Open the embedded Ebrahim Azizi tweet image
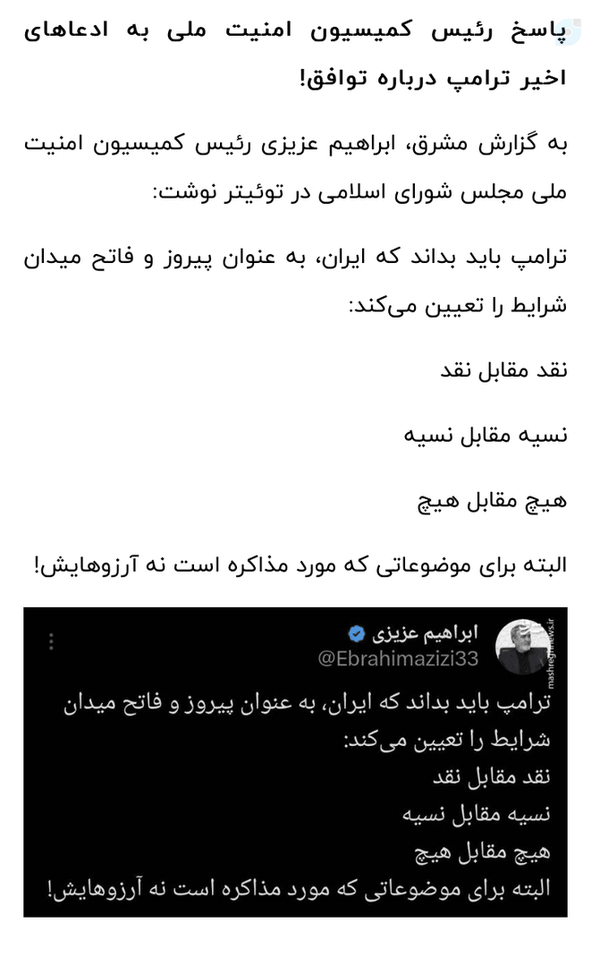Screen dimensions: 600x966 click(296, 762)
